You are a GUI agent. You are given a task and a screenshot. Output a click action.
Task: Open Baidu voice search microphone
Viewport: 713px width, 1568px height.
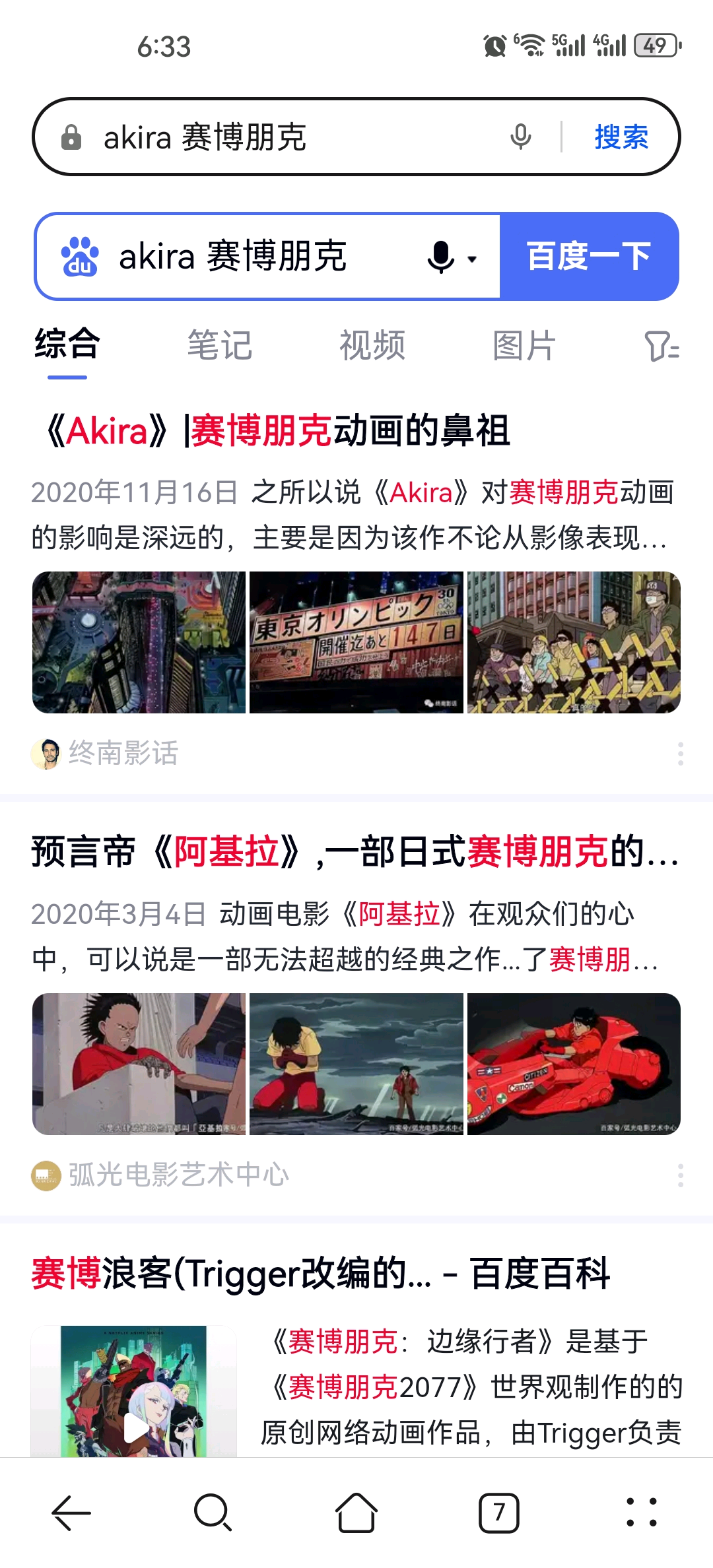click(x=441, y=257)
